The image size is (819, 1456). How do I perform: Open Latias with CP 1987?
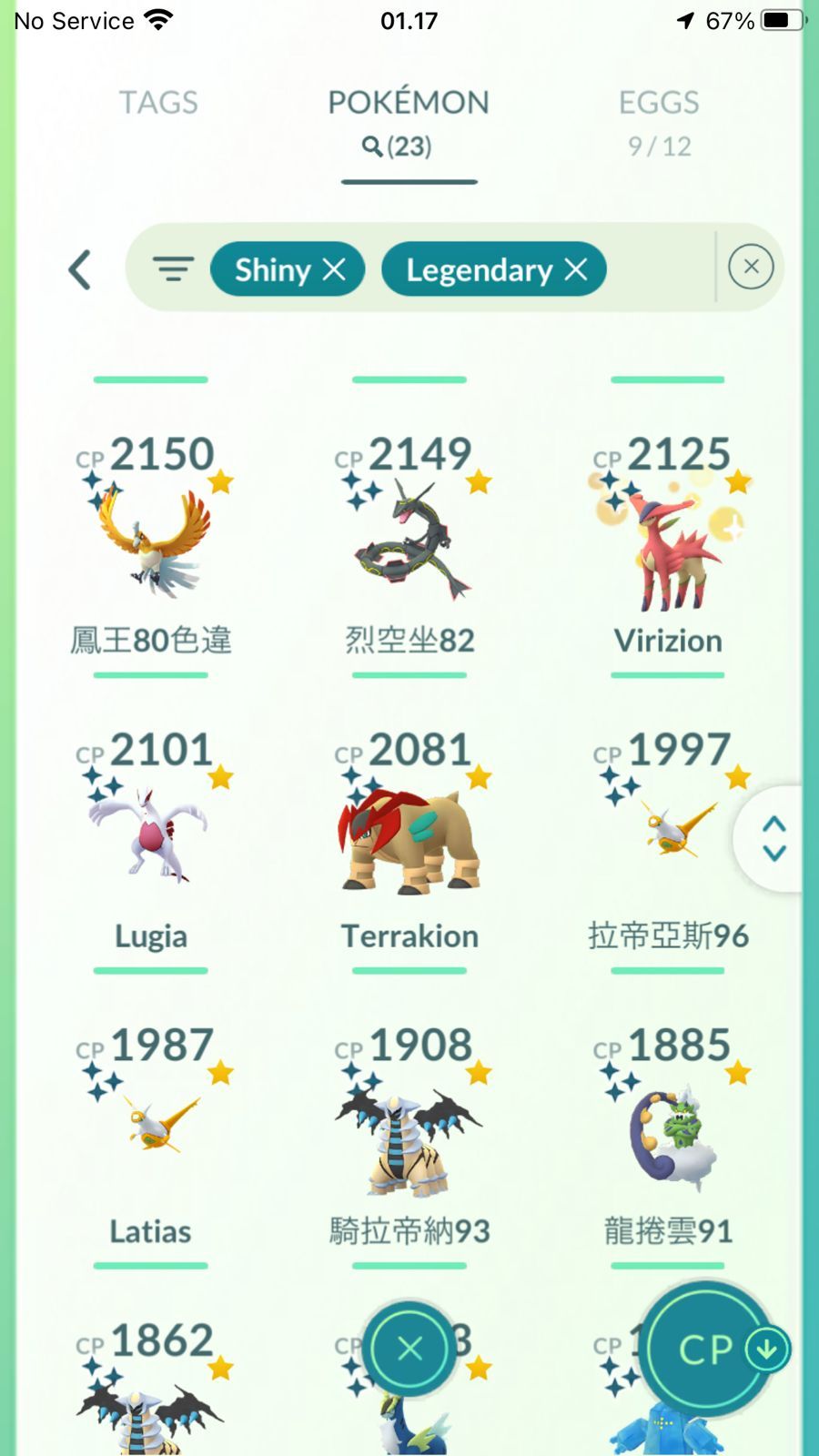tap(151, 1128)
